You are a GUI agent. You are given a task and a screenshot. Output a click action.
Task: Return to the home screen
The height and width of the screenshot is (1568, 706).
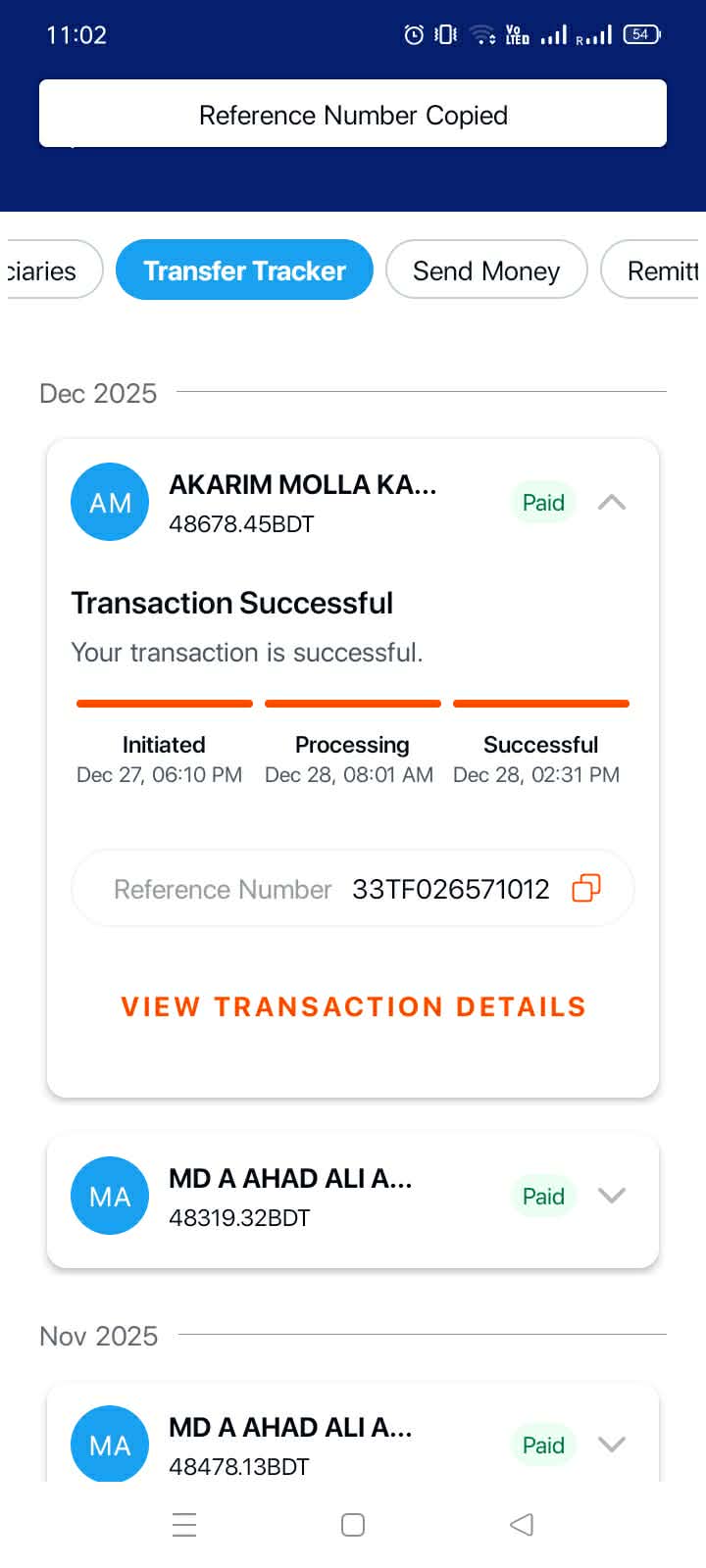353,1525
